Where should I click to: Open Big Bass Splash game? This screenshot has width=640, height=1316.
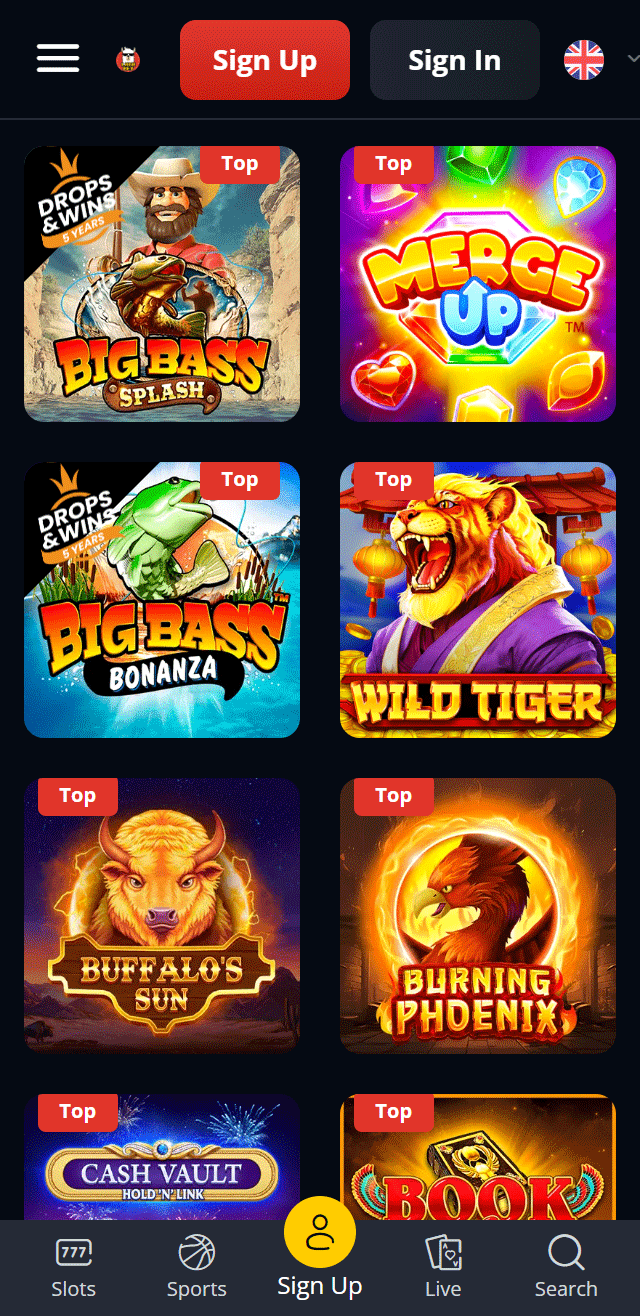pos(162,284)
